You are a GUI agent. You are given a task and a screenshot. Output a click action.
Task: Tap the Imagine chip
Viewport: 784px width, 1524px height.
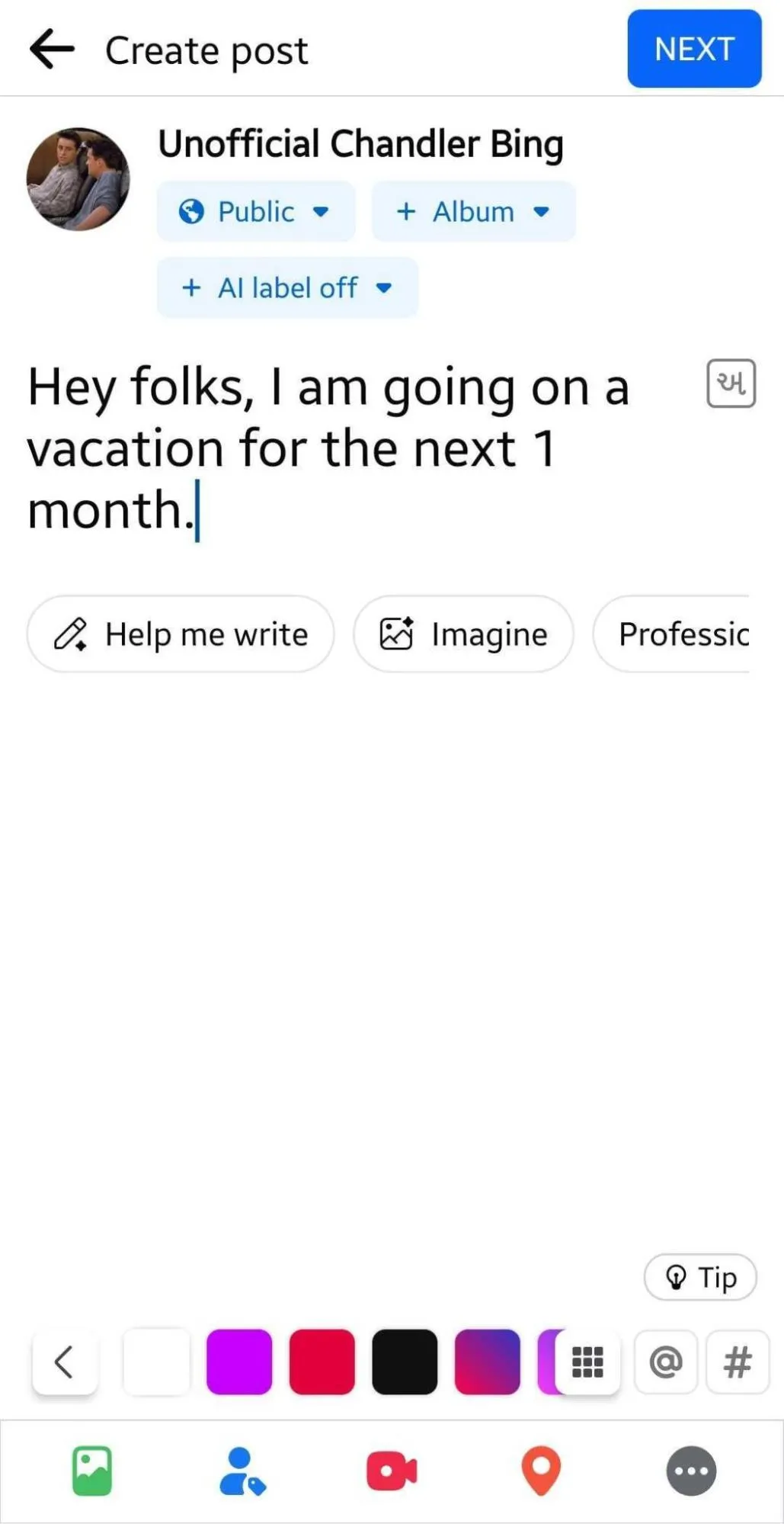(x=463, y=634)
